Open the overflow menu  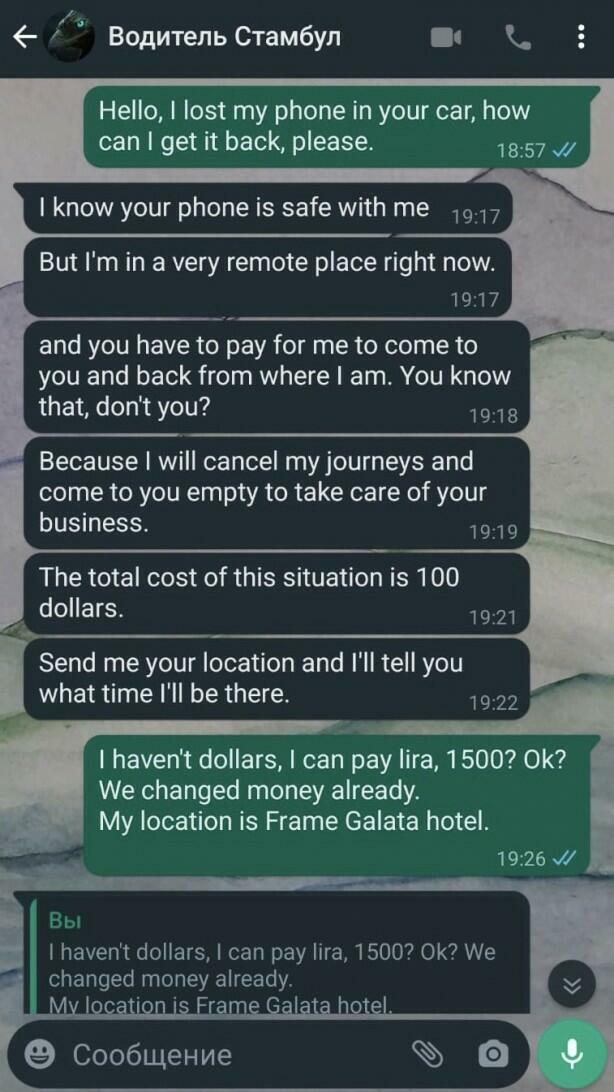[x=582, y=38]
